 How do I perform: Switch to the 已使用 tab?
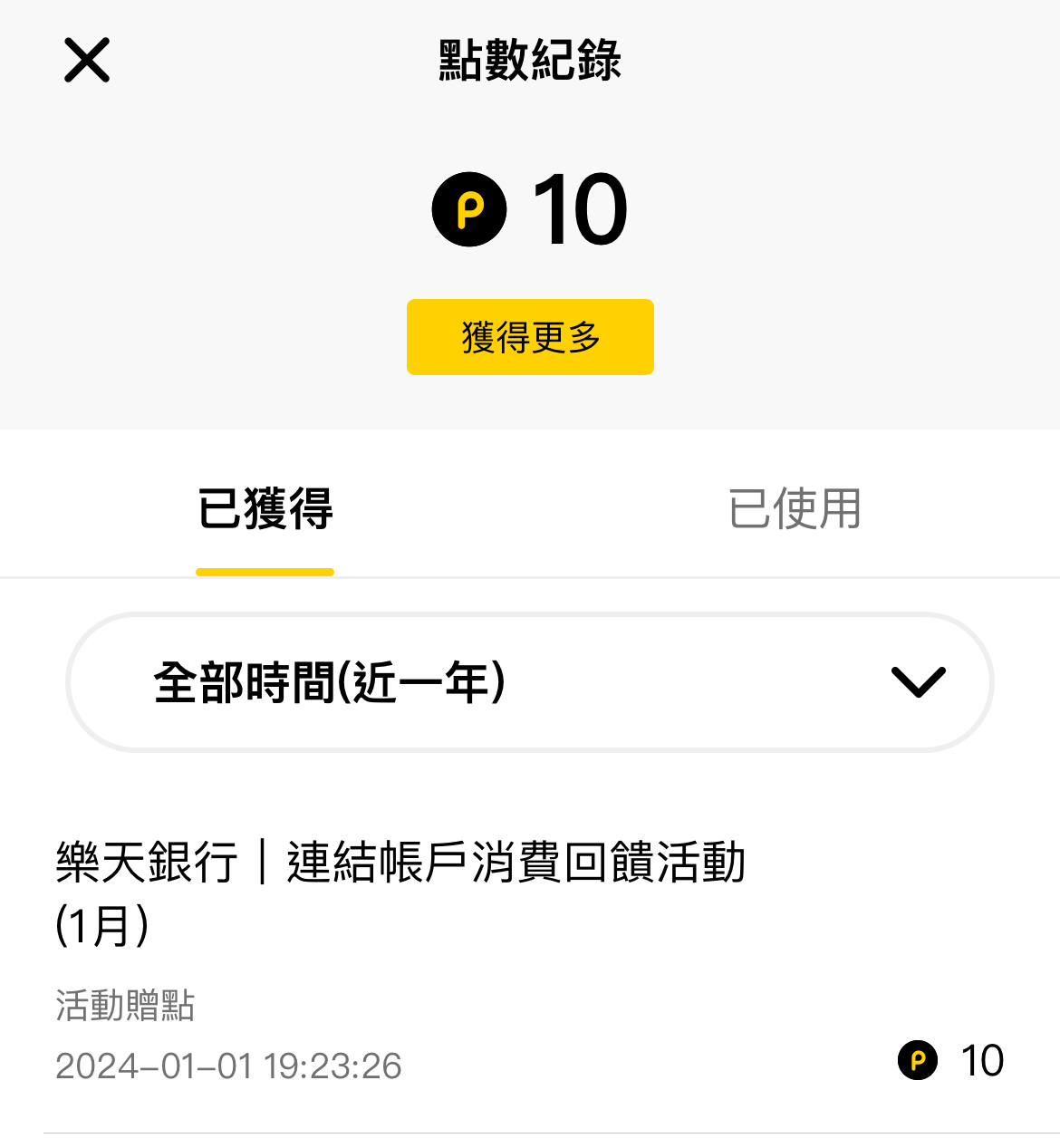click(795, 509)
